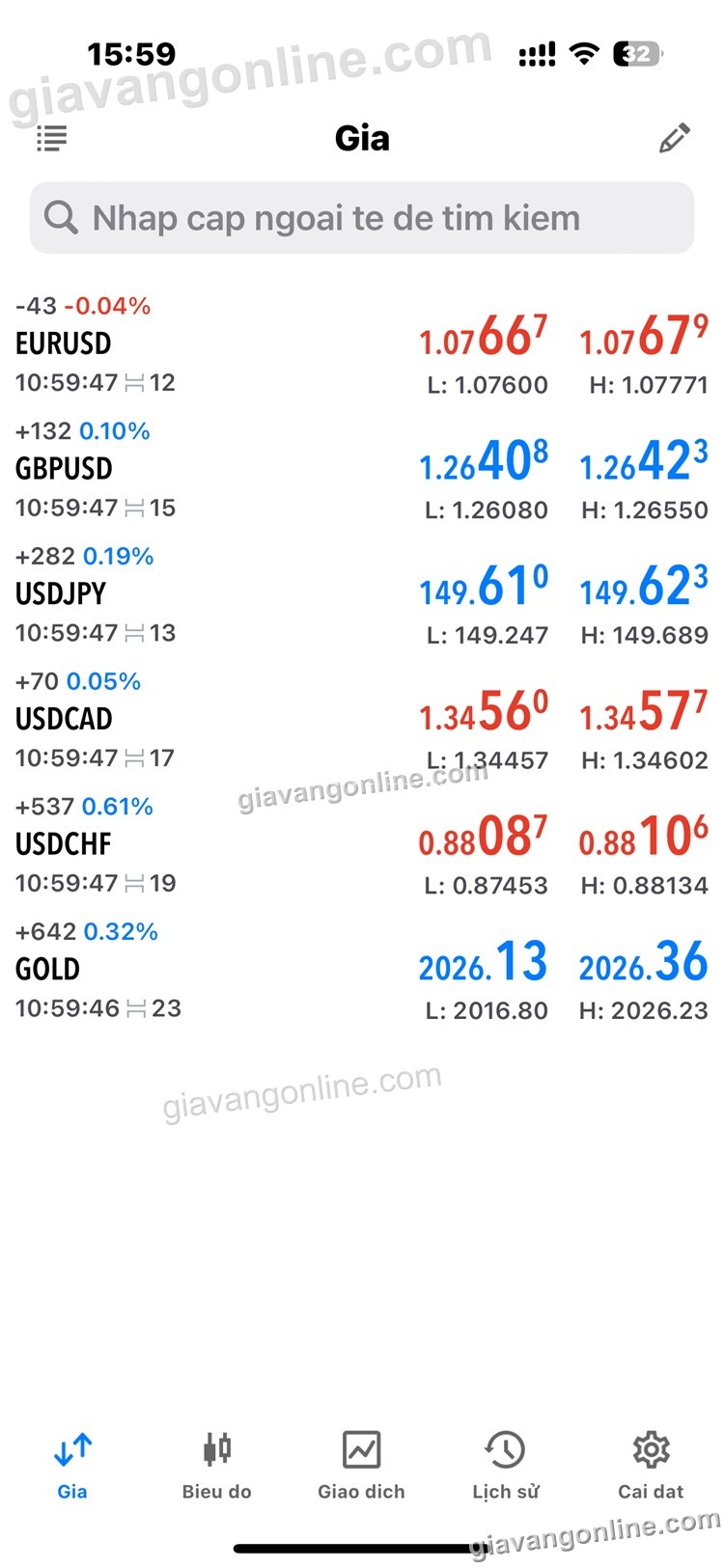Open the GBPUSD quote row
The image size is (724, 1568).
click(362, 470)
